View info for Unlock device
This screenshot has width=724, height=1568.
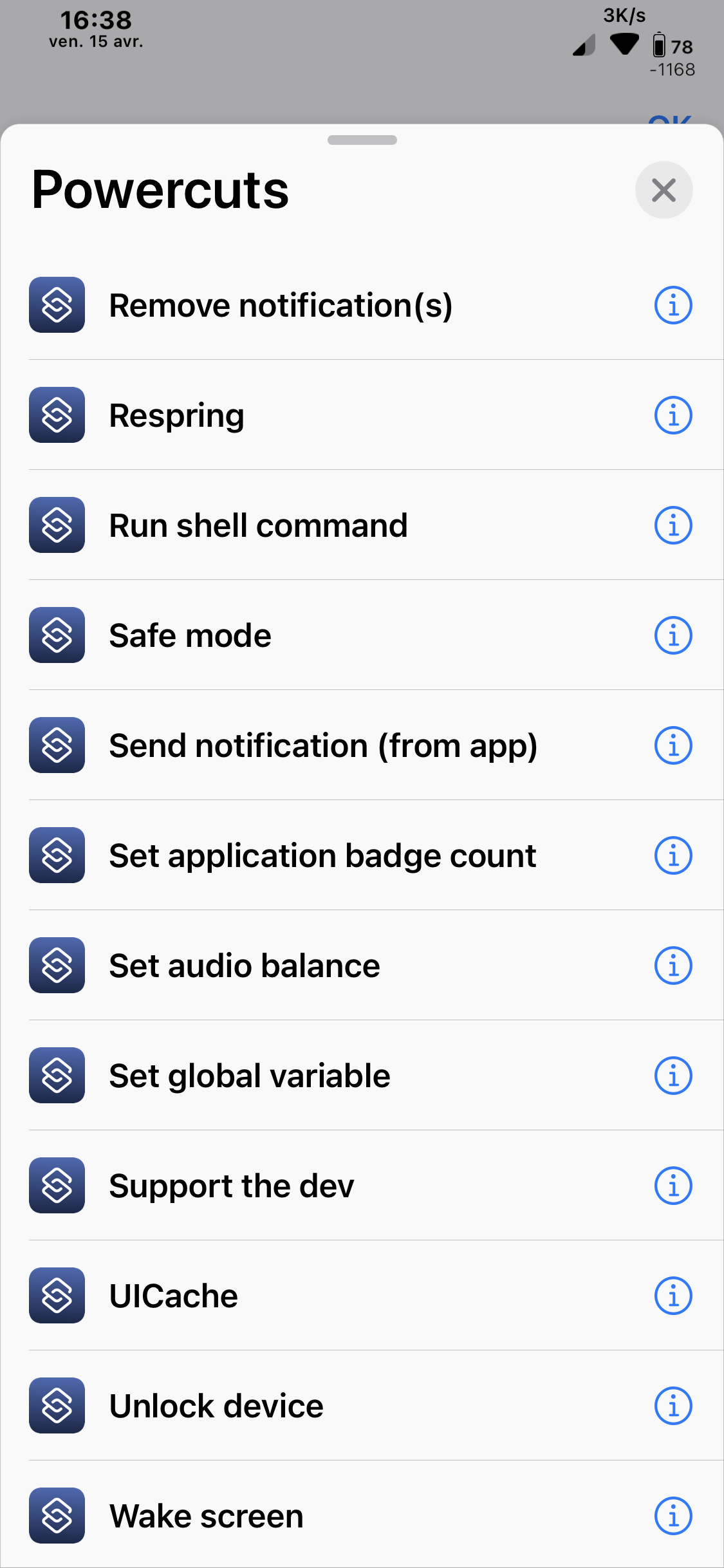[x=673, y=1406]
